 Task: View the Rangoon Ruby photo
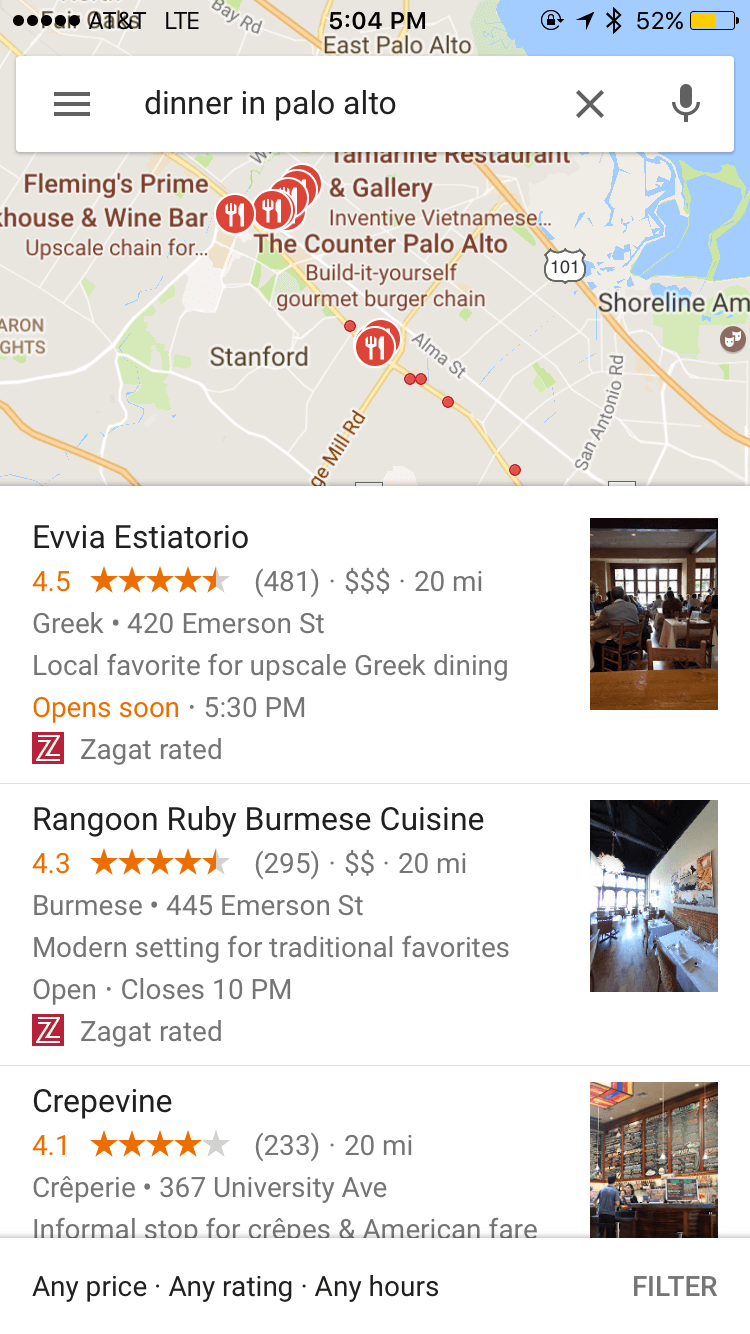(653, 896)
